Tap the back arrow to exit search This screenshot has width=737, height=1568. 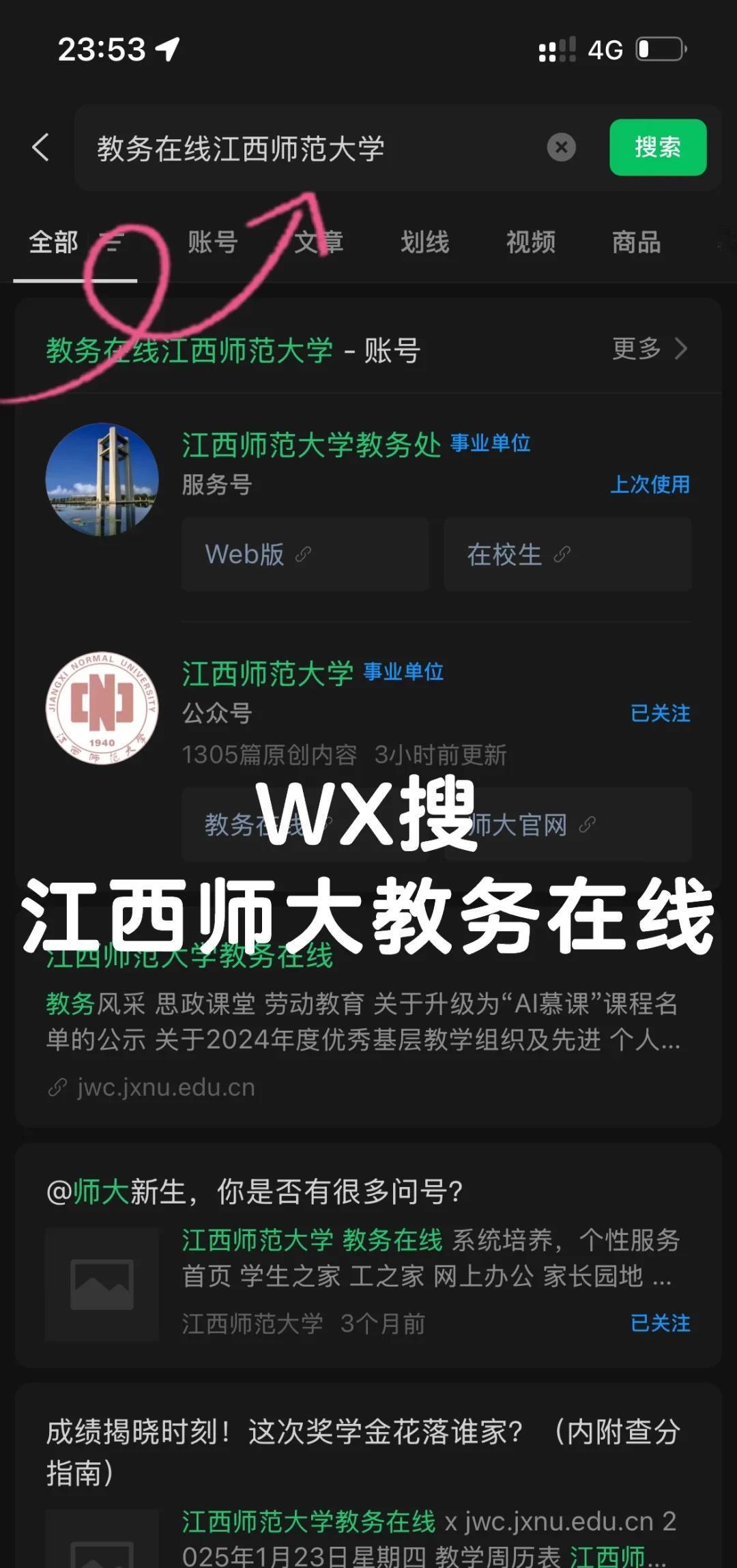(40, 147)
